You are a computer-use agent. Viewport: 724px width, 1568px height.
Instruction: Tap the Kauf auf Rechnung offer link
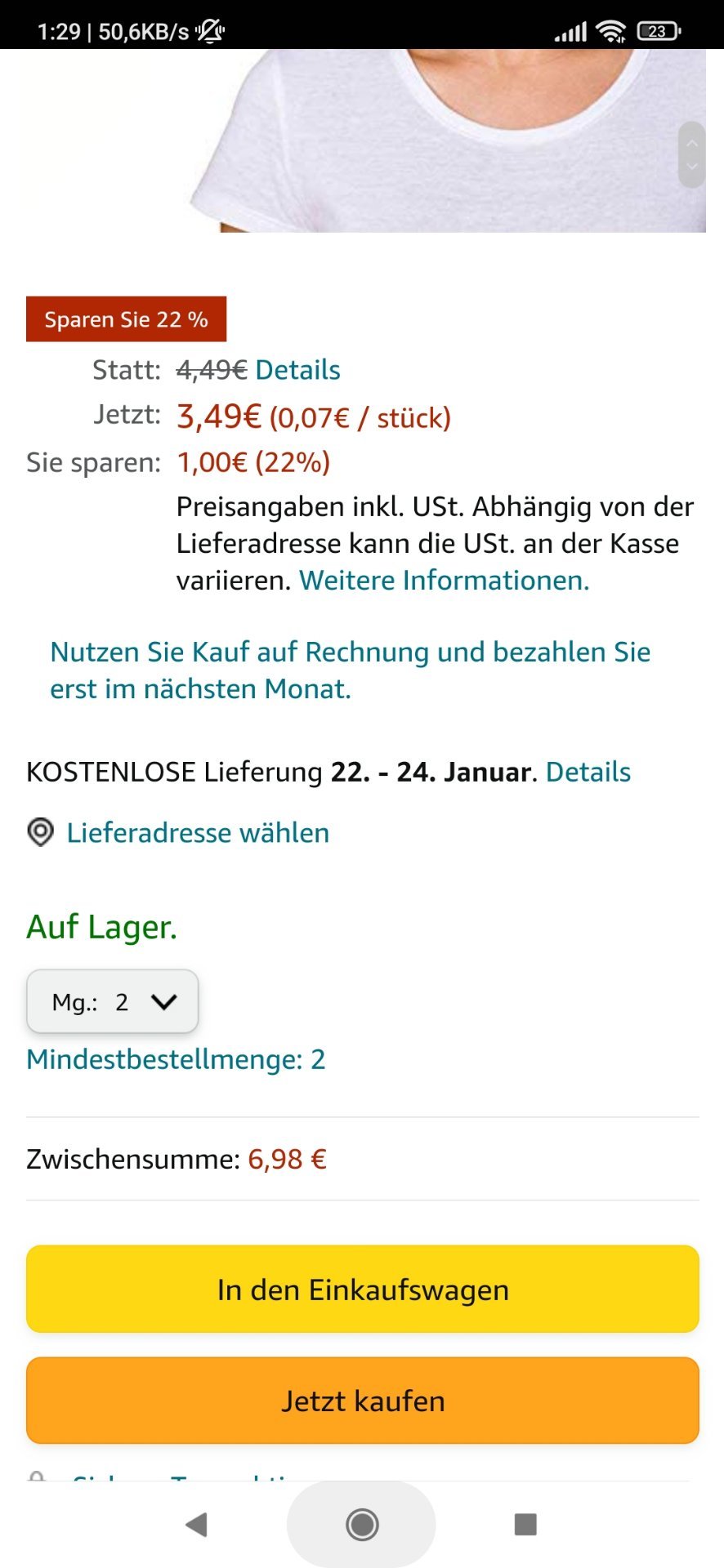(x=351, y=670)
